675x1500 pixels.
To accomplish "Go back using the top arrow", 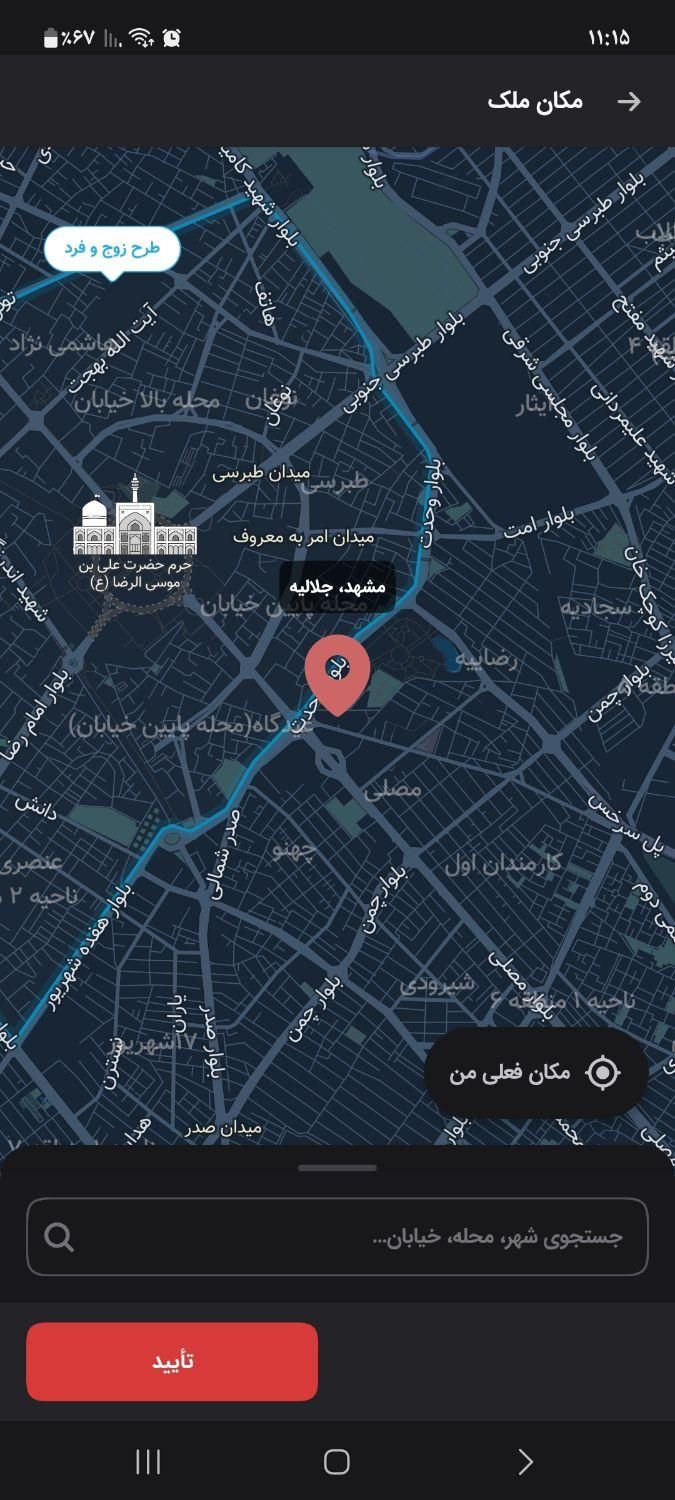I will [628, 101].
